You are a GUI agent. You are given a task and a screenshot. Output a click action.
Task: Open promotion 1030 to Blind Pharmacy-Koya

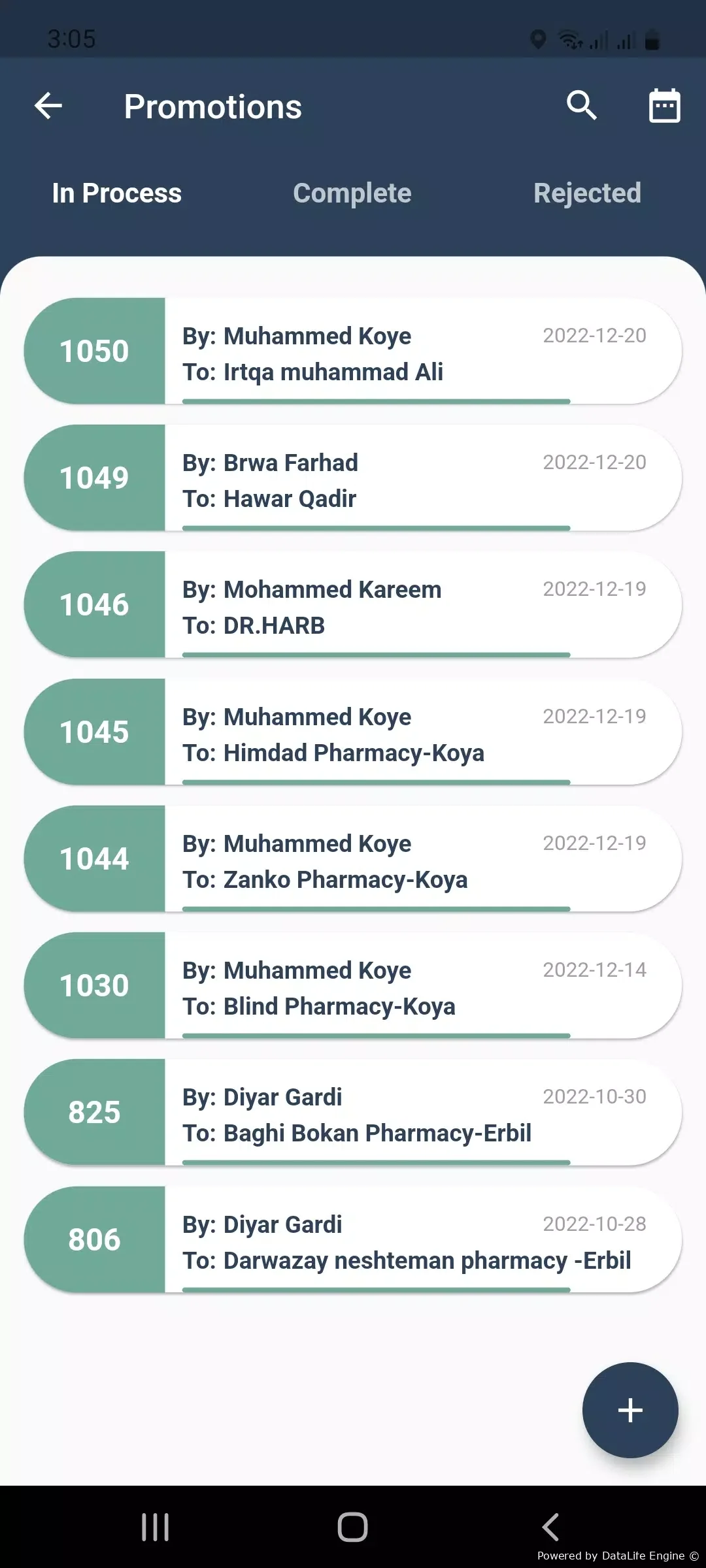point(353,985)
